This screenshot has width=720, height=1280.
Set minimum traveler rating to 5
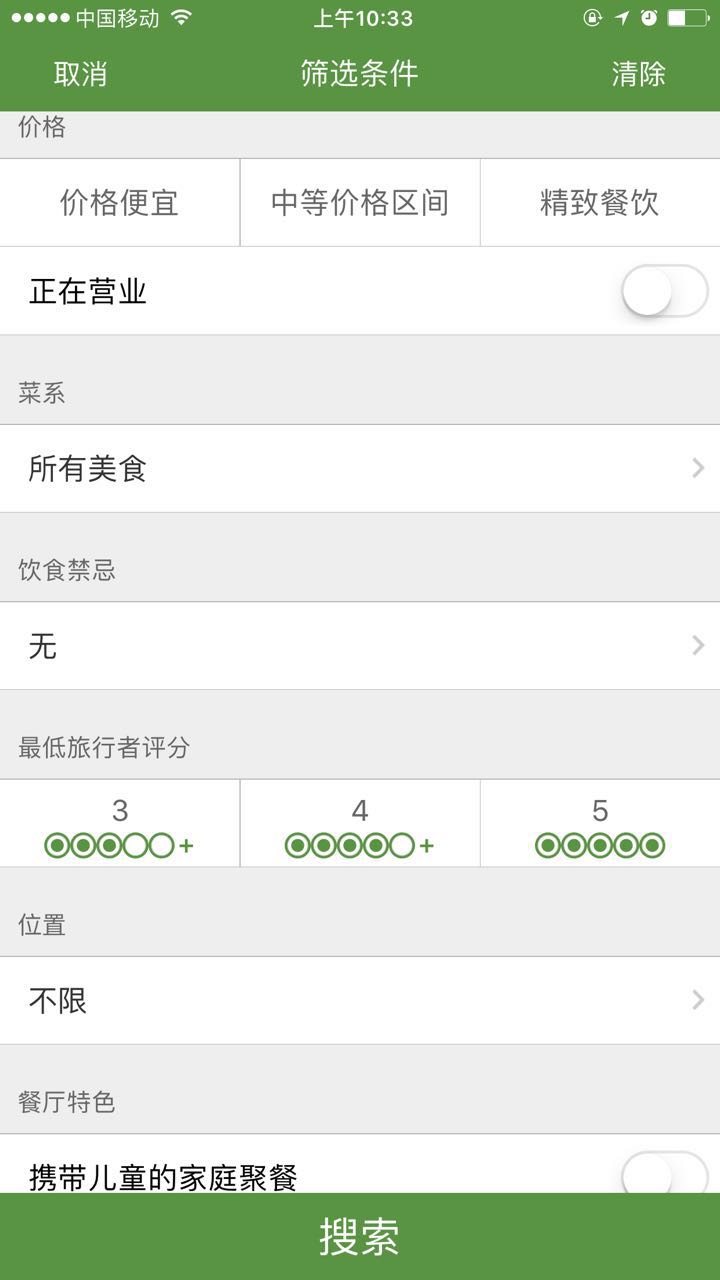[x=600, y=824]
